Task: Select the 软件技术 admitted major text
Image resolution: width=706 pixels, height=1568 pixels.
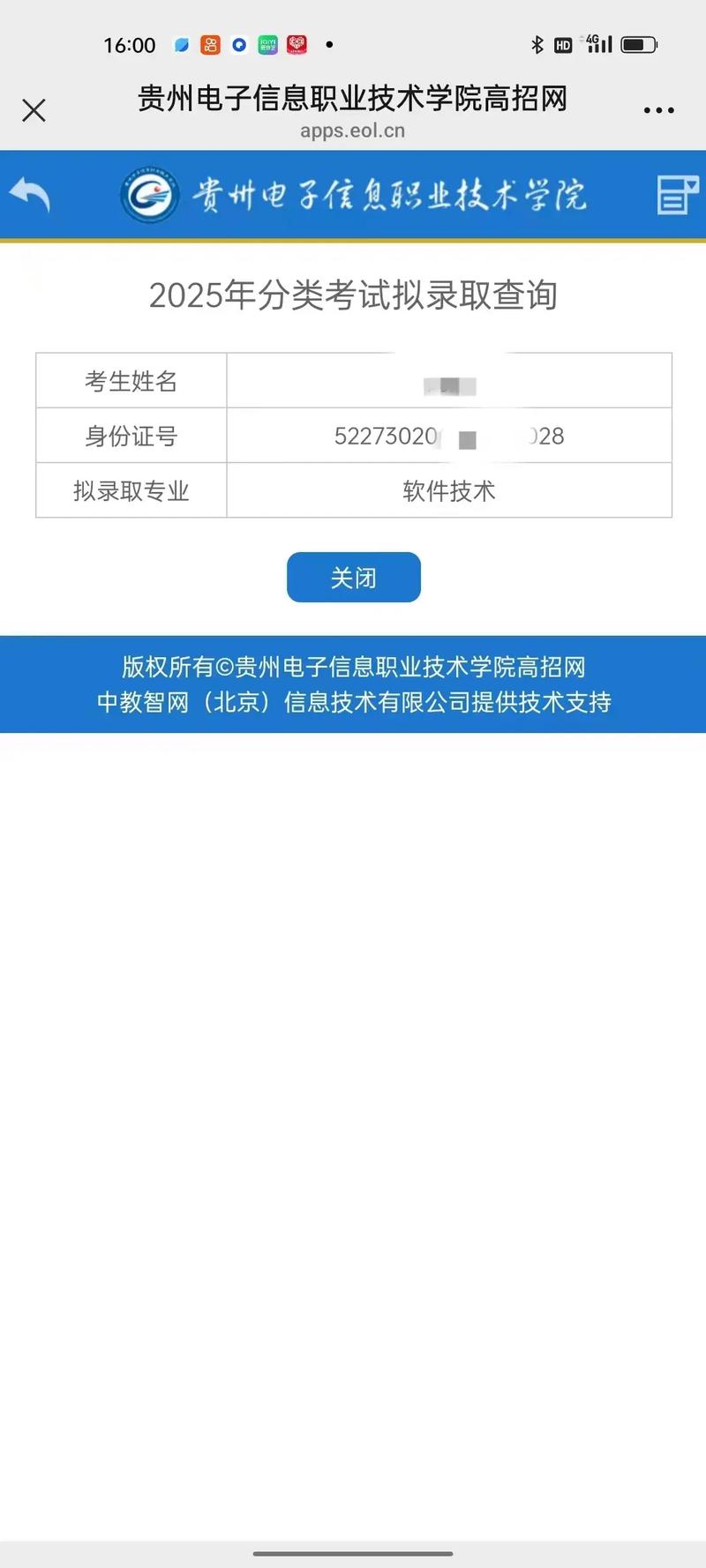Action: tap(448, 491)
